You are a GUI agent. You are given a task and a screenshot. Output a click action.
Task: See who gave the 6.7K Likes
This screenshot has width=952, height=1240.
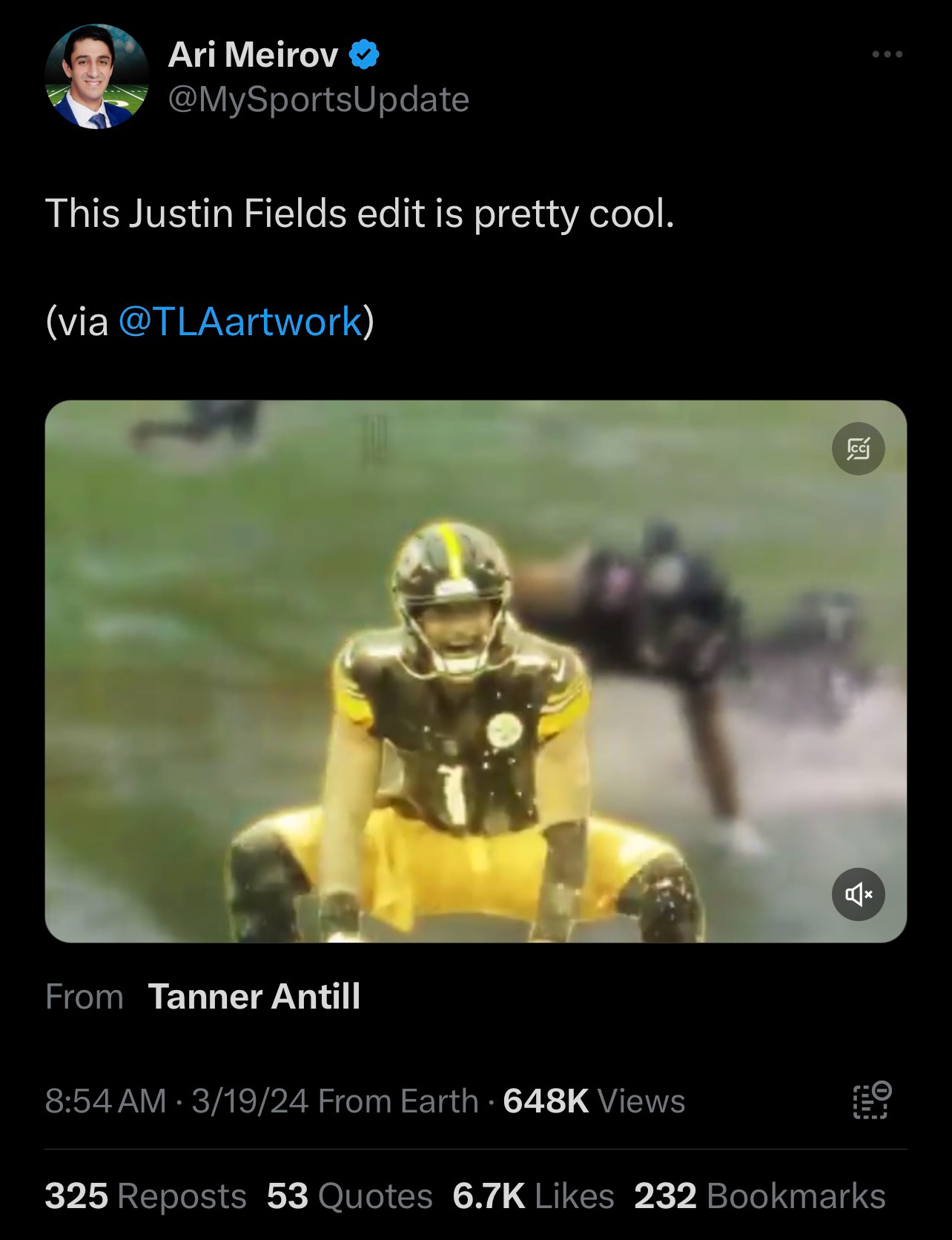click(x=533, y=1196)
